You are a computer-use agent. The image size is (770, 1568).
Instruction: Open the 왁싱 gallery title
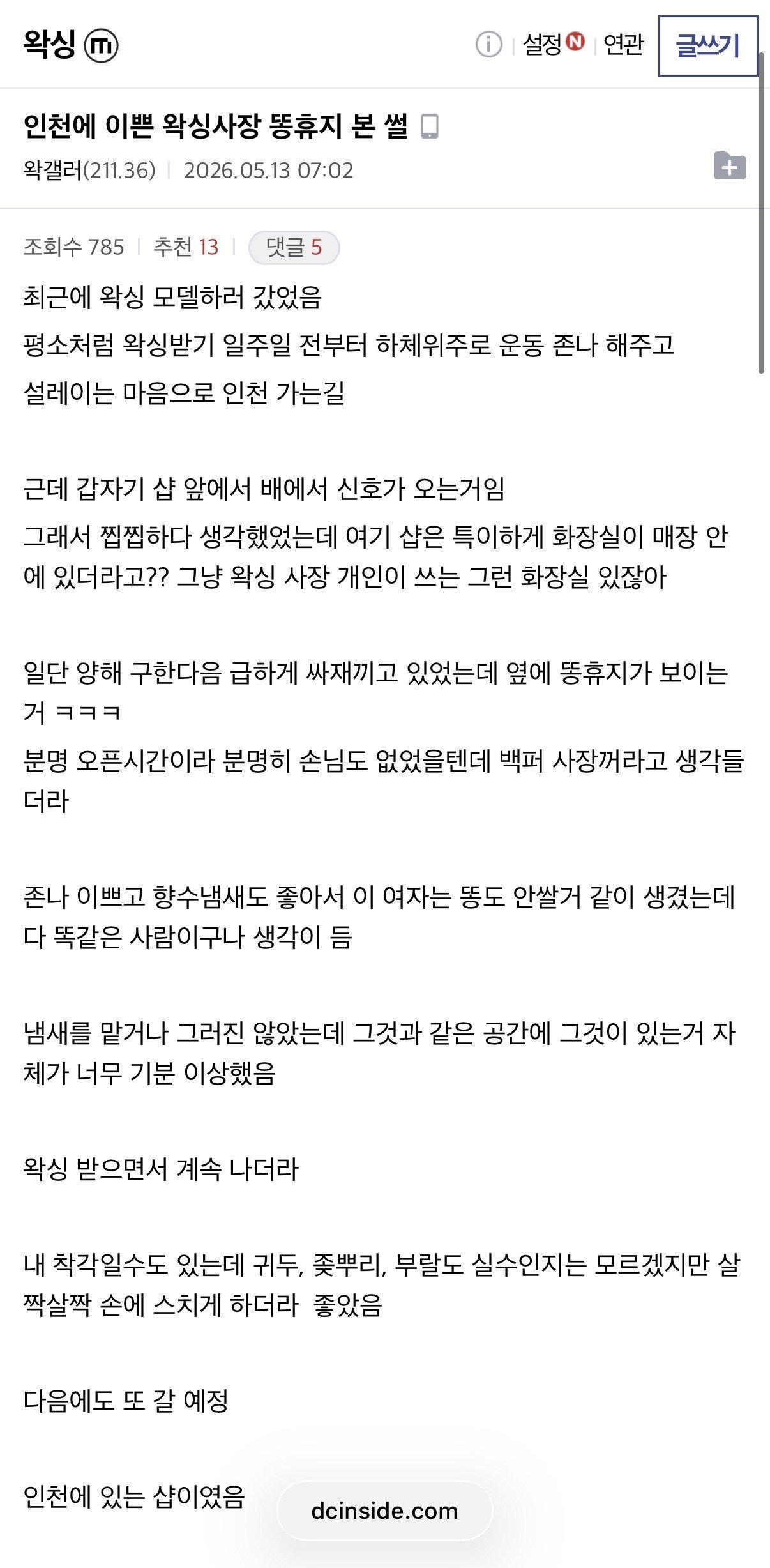tap(49, 45)
